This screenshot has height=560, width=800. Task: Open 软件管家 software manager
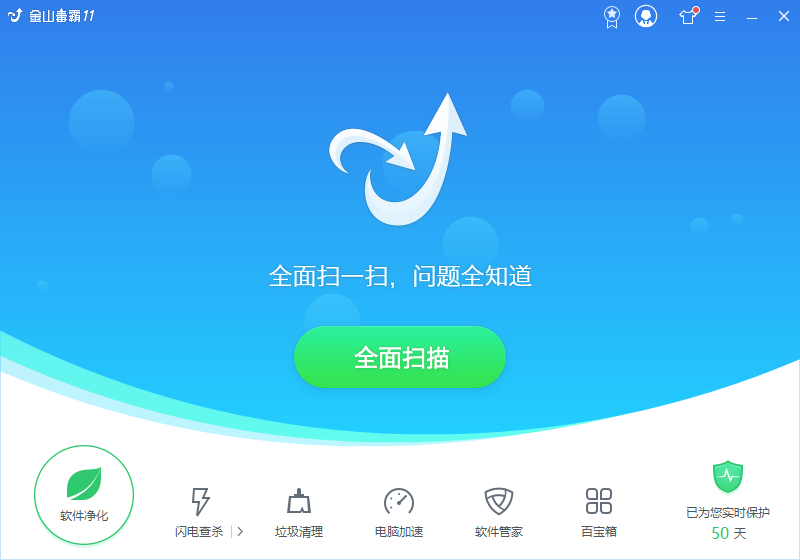pos(498,511)
